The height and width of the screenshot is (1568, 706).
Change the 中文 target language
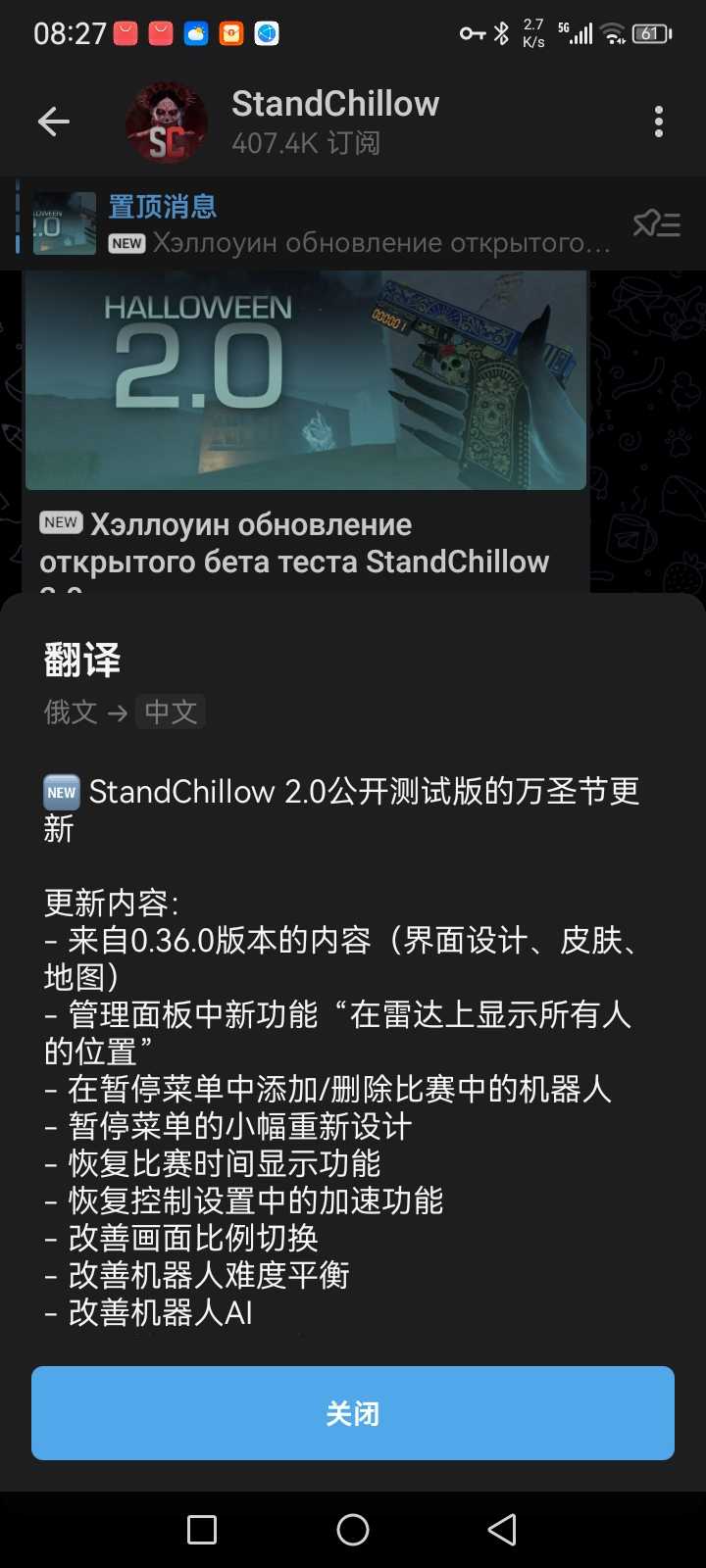(x=171, y=711)
